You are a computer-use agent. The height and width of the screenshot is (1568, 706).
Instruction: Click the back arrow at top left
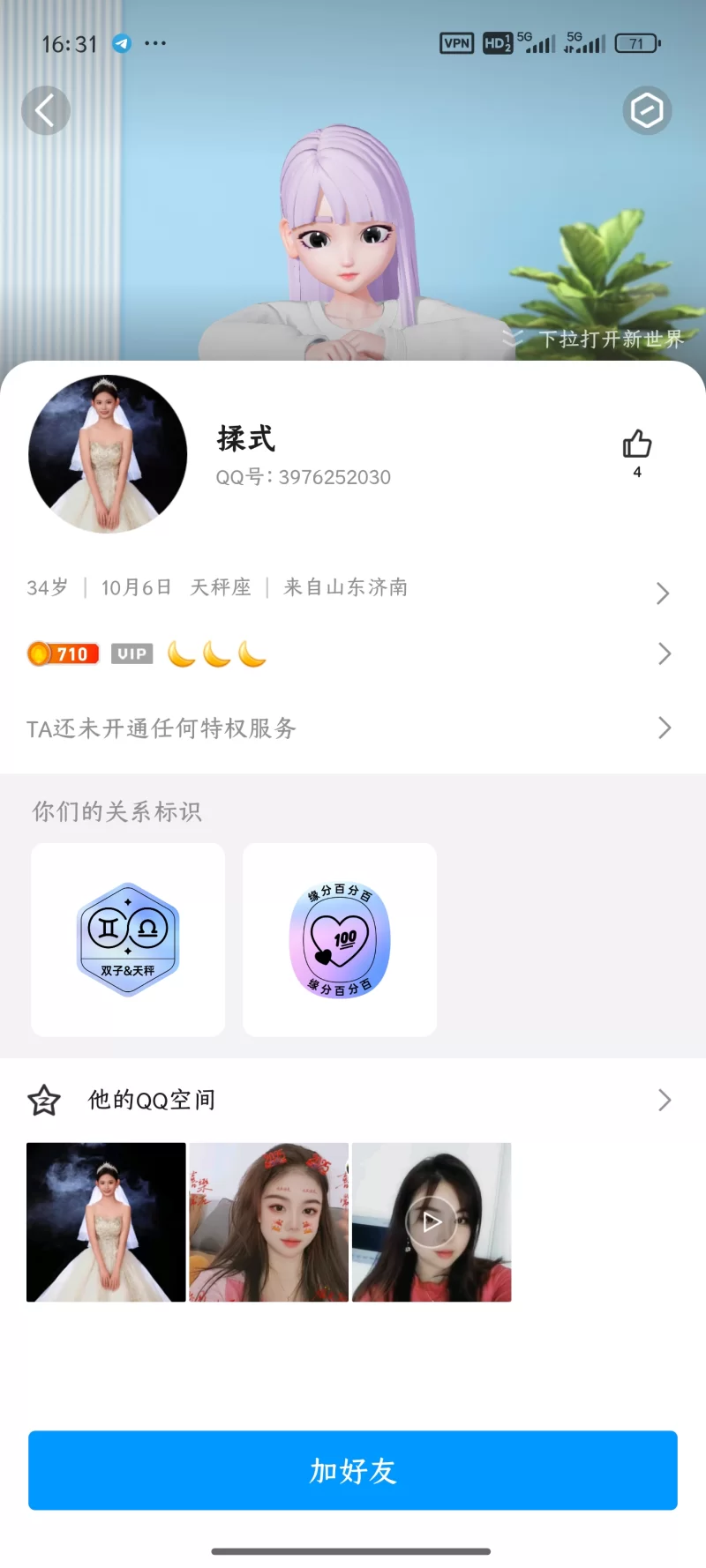[x=45, y=110]
